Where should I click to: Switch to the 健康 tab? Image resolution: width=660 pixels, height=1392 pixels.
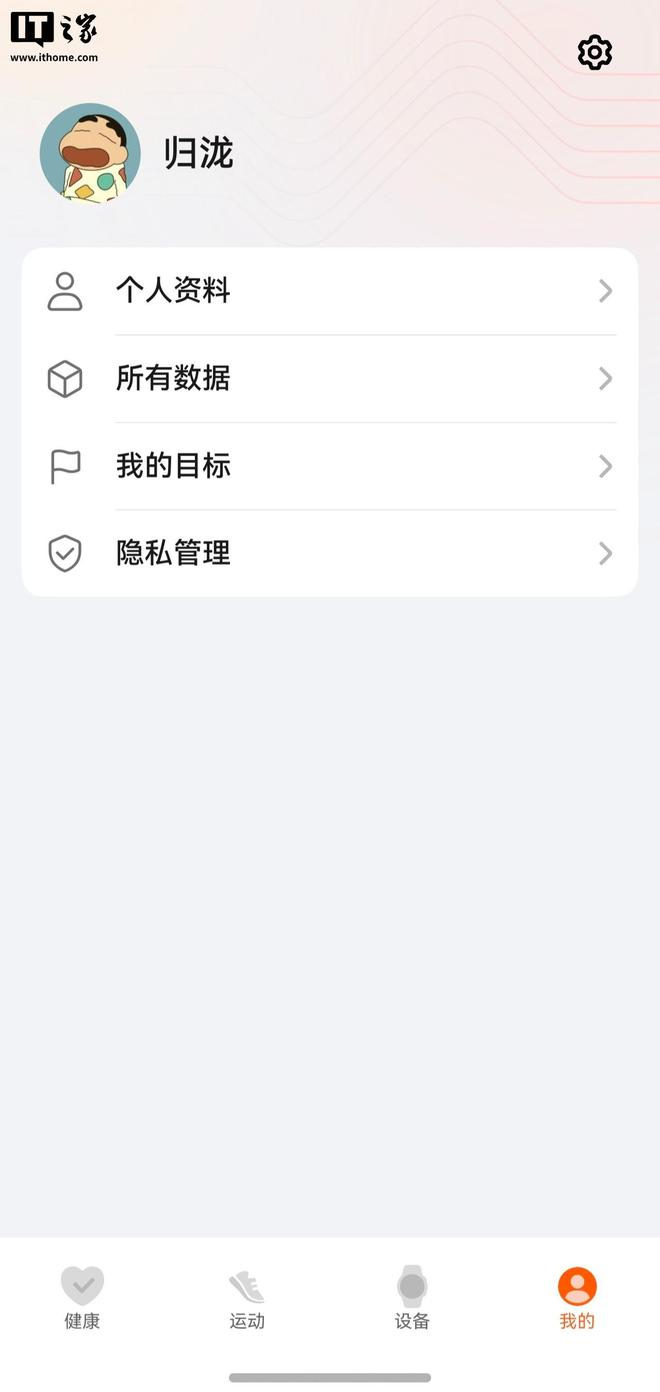82,1298
